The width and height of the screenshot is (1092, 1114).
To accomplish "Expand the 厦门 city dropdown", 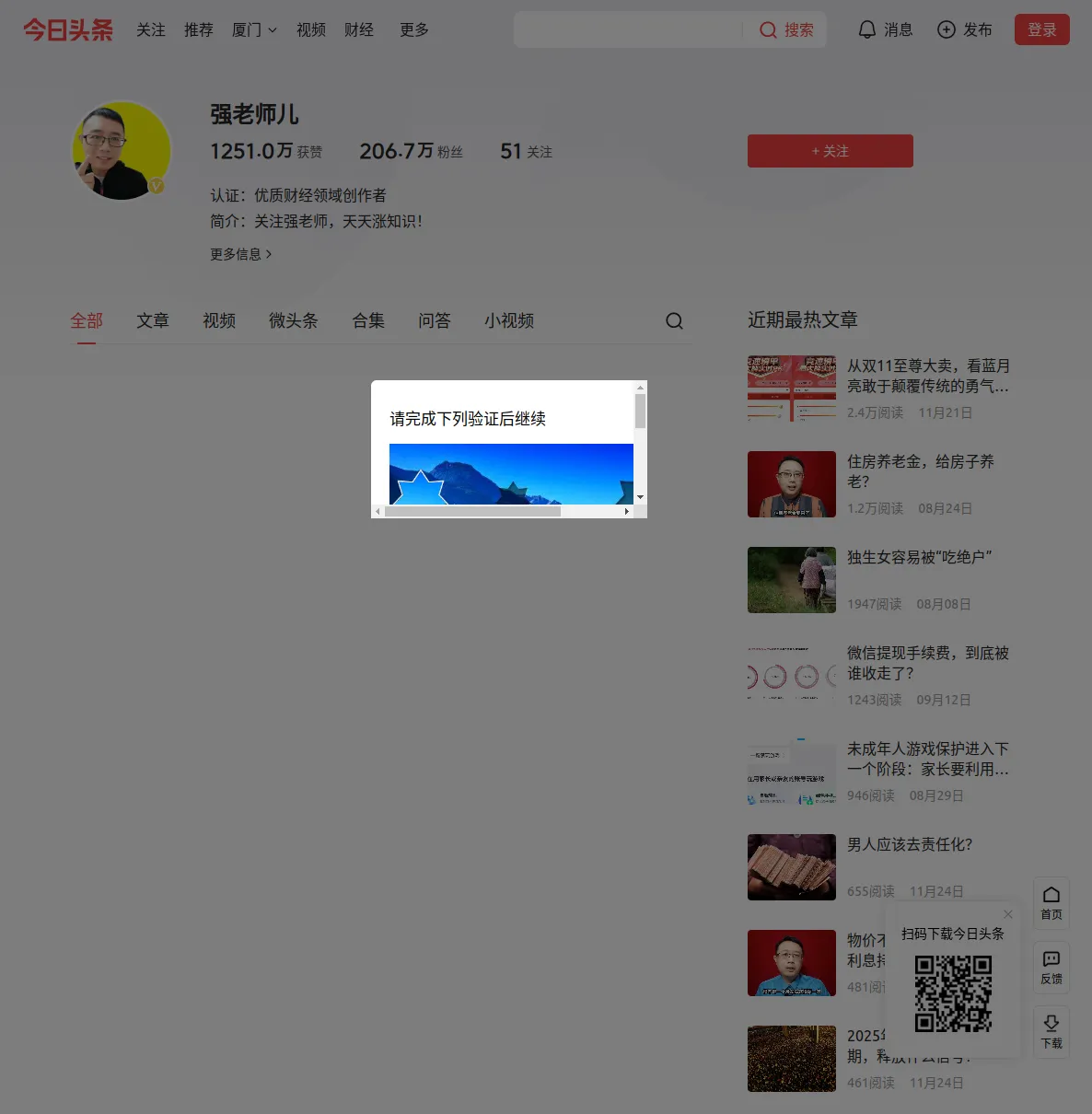I will coord(254,29).
